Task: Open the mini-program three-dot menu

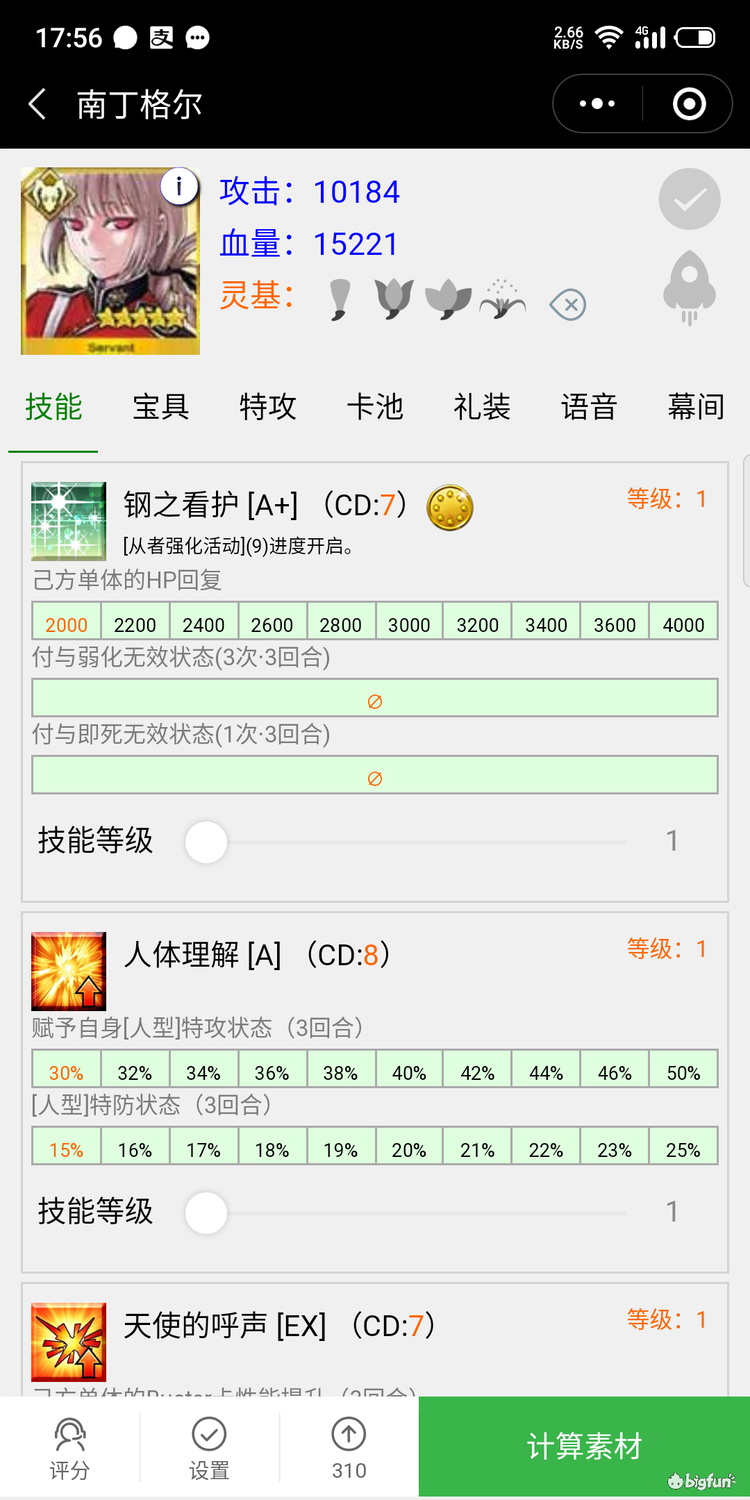Action: (x=597, y=104)
